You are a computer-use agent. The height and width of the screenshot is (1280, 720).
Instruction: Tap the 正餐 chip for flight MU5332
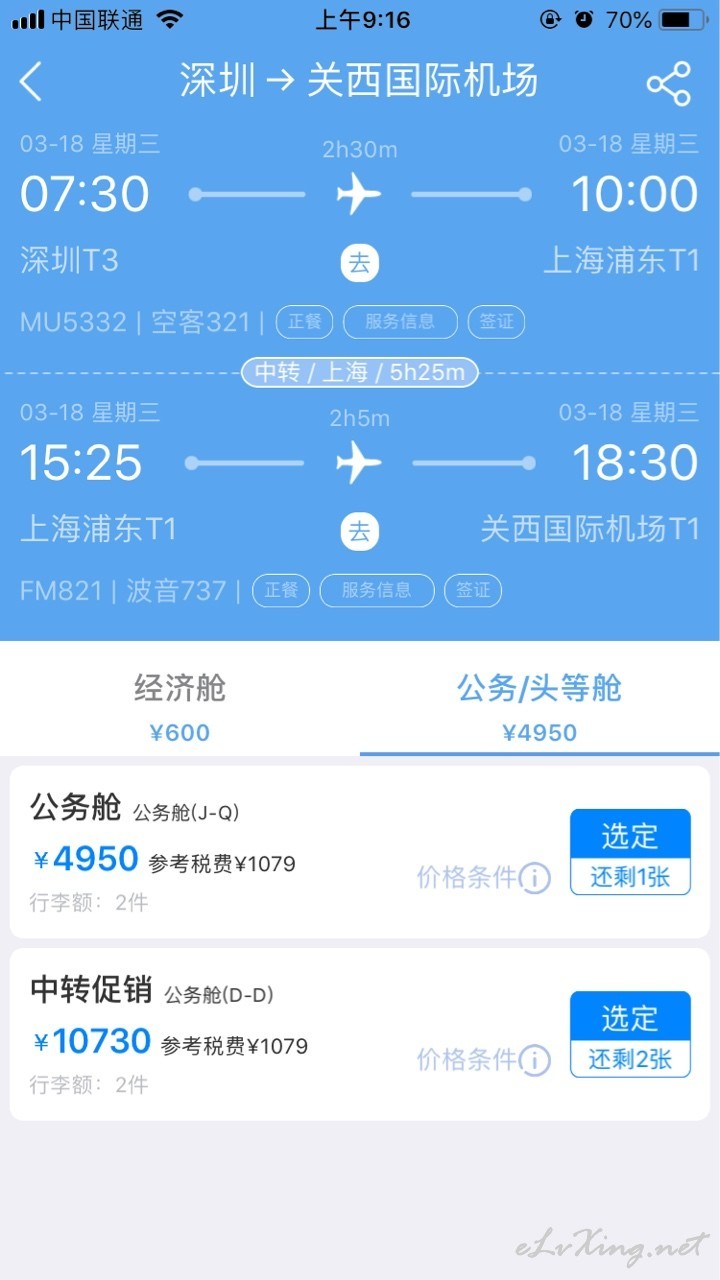305,322
